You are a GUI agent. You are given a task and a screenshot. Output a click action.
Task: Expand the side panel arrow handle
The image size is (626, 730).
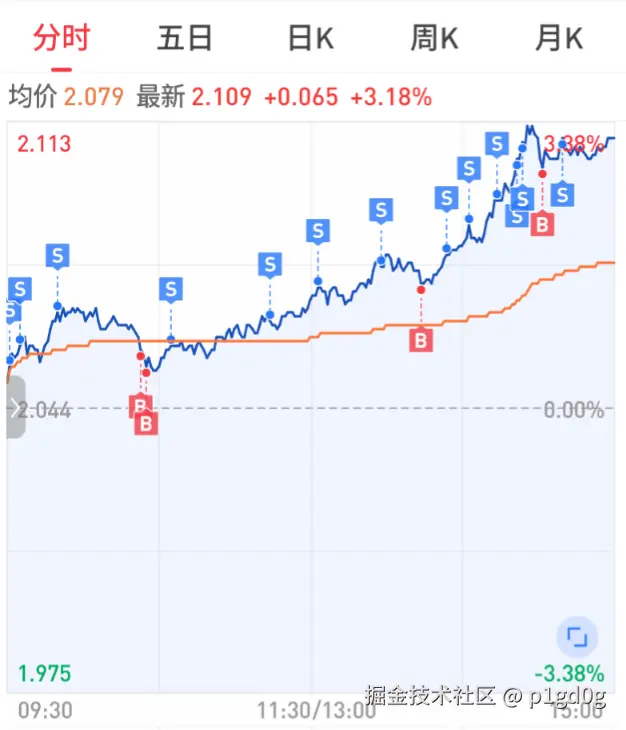tap(14, 406)
